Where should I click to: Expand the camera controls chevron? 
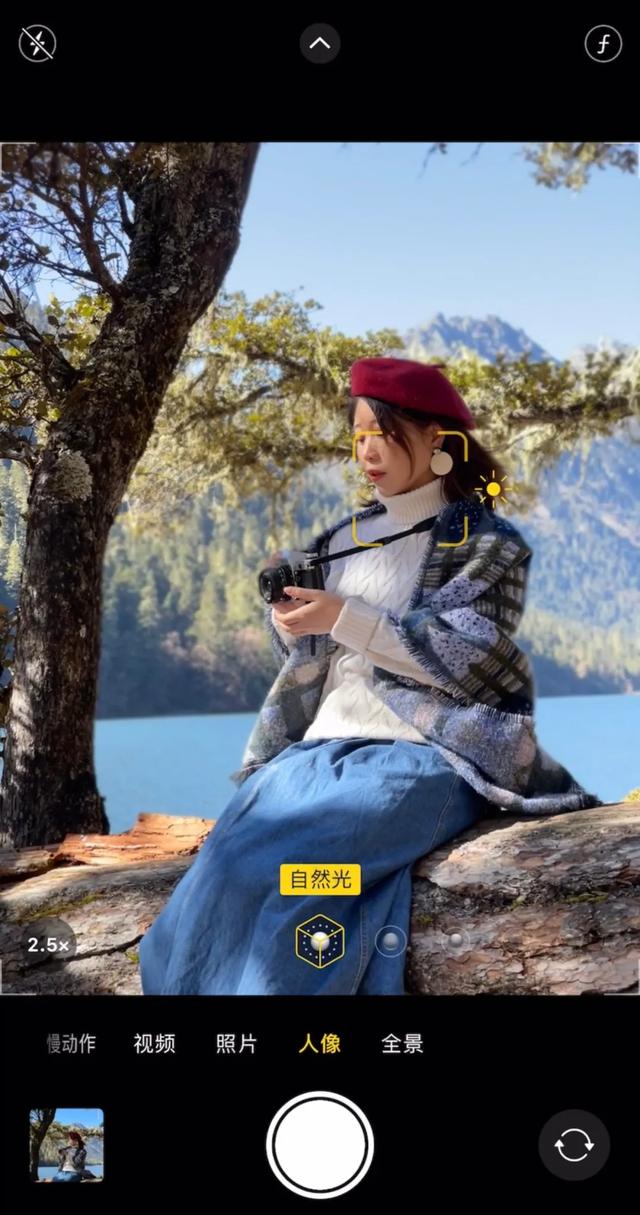[x=320, y=43]
